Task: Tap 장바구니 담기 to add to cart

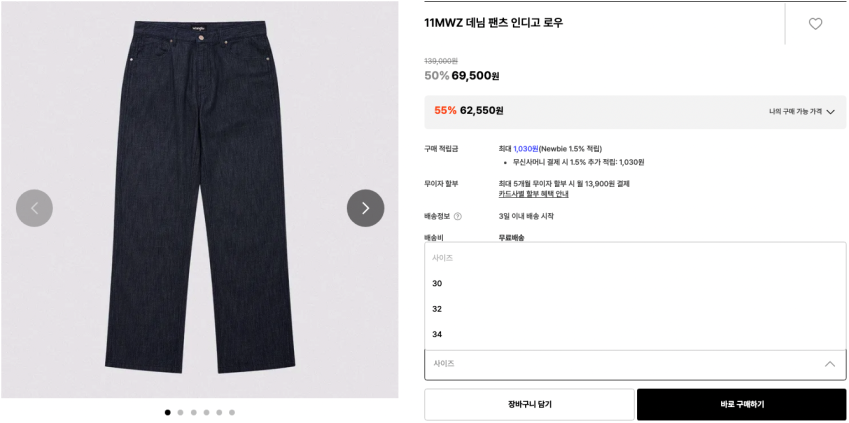Action: click(529, 404)
